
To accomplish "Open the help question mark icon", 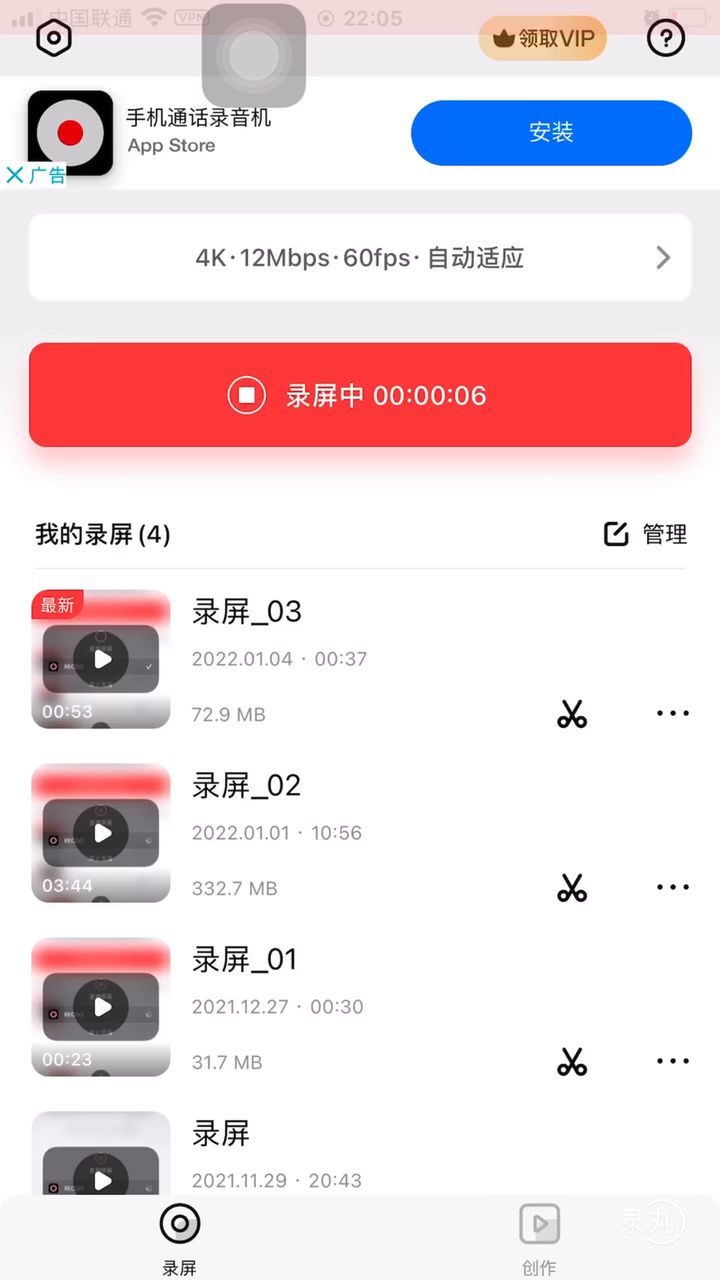I will (x=666, y=39).
